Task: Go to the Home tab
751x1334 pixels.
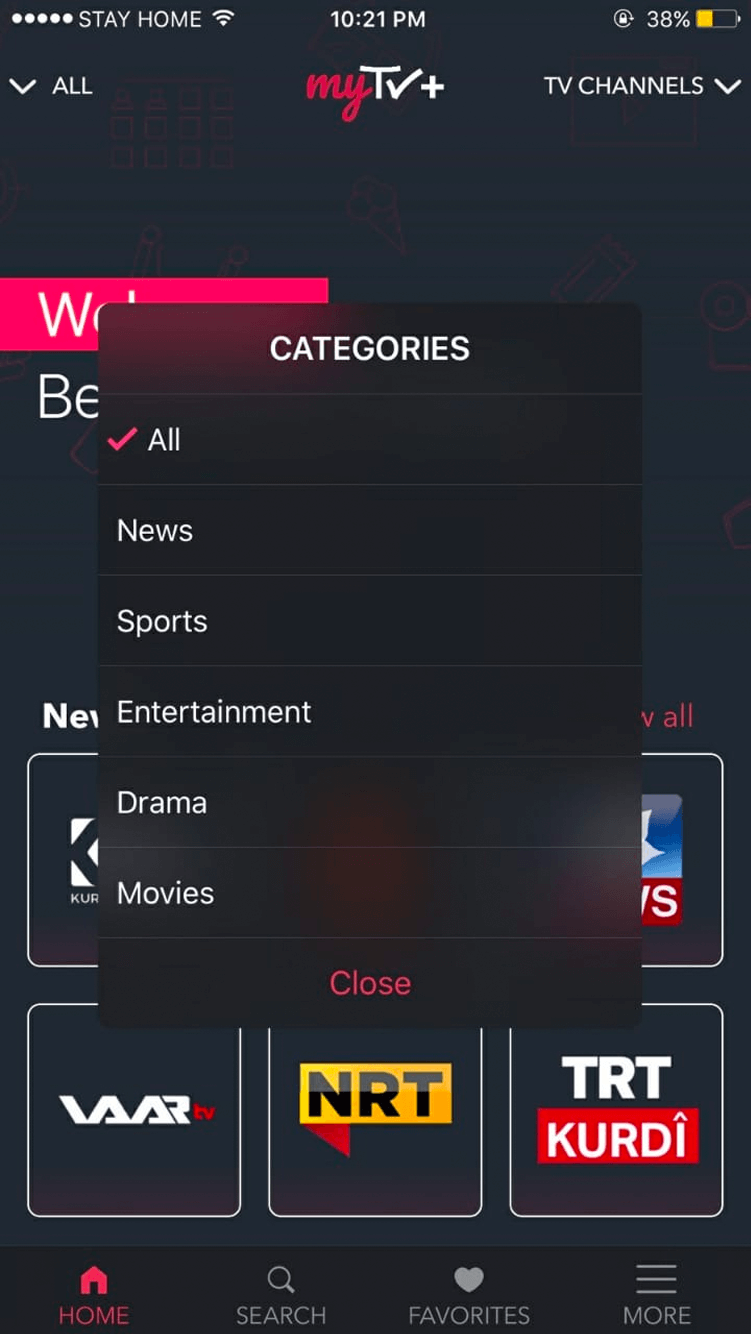Action: [x=93, y=1295]
